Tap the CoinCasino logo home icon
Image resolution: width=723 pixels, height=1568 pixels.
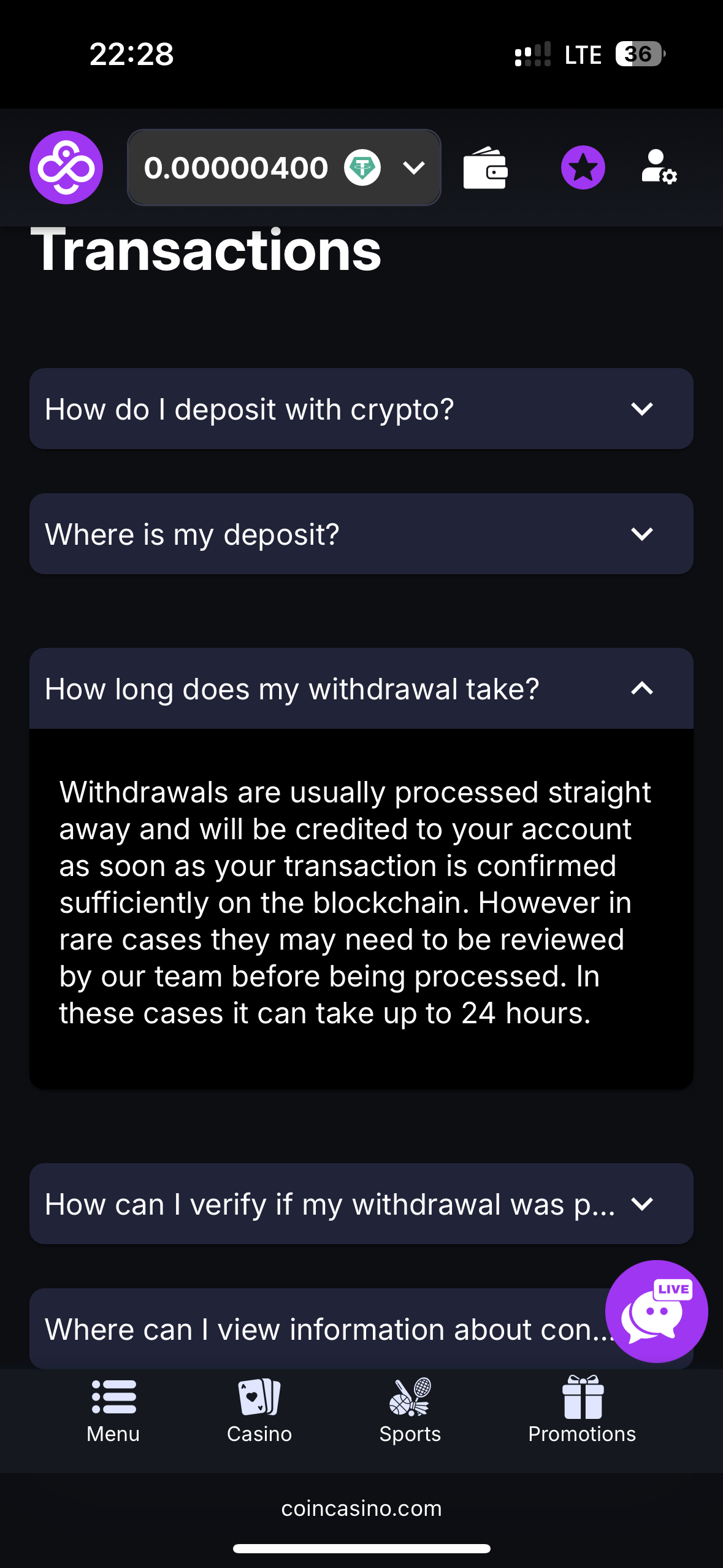66,167
